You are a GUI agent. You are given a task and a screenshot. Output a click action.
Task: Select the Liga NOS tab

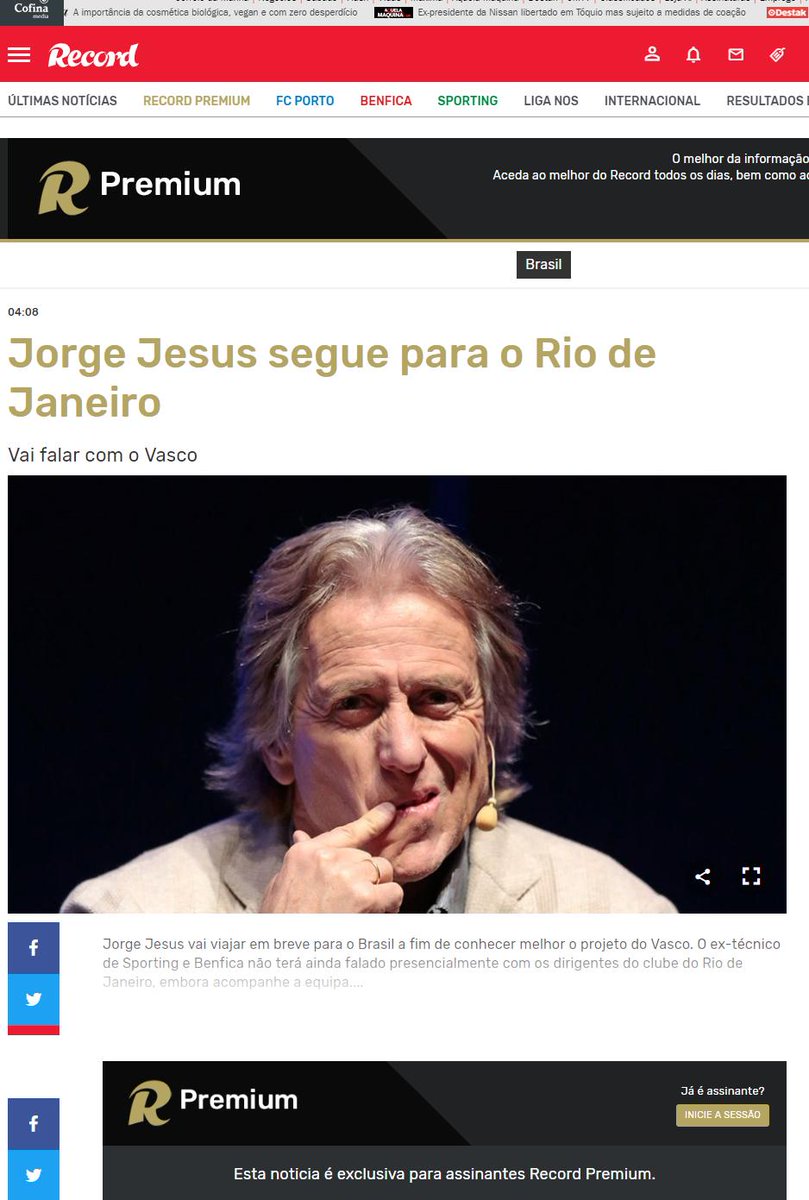(551, 101)
